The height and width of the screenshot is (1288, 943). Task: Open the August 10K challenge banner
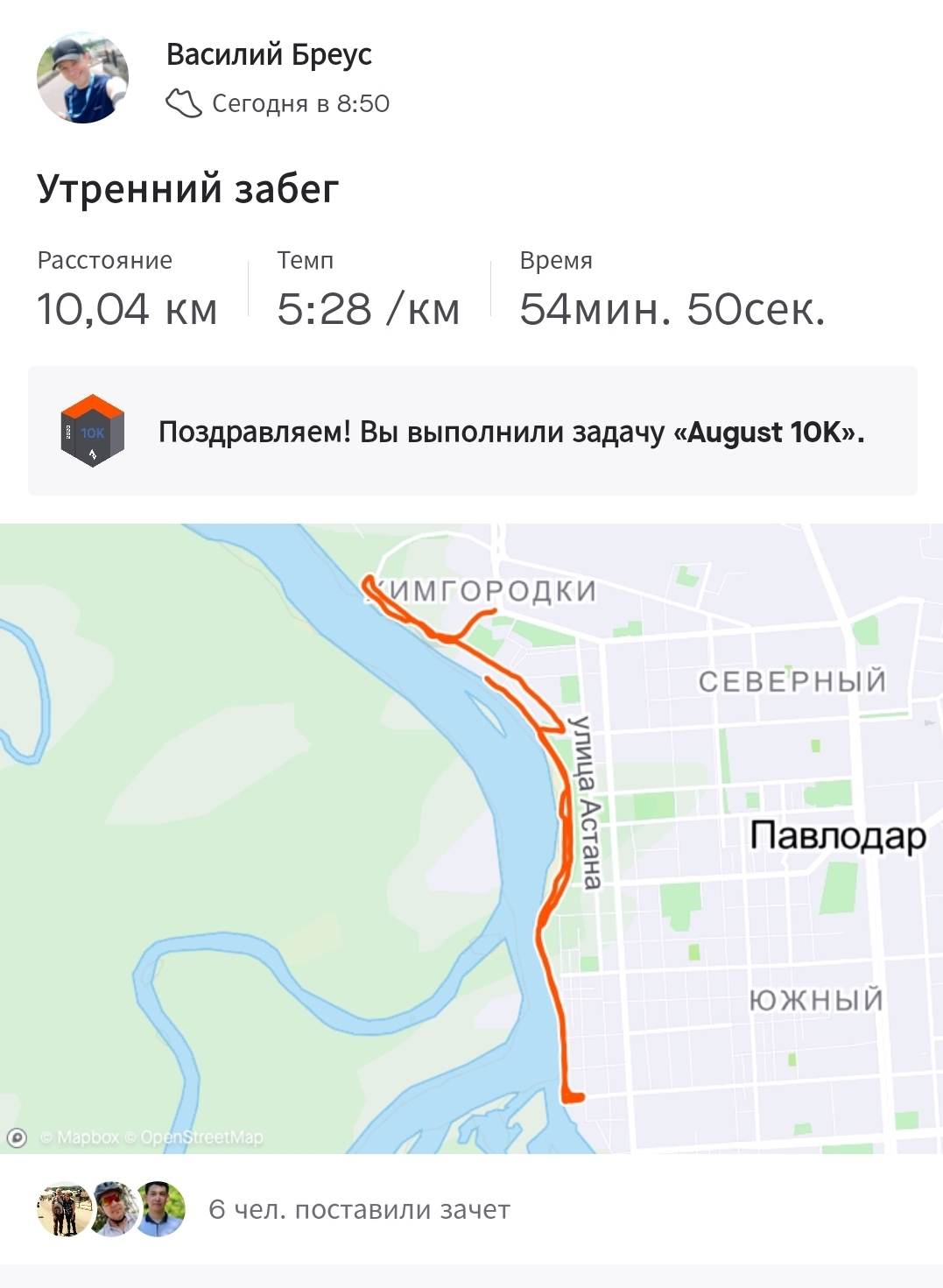click(x=472, y=432)
